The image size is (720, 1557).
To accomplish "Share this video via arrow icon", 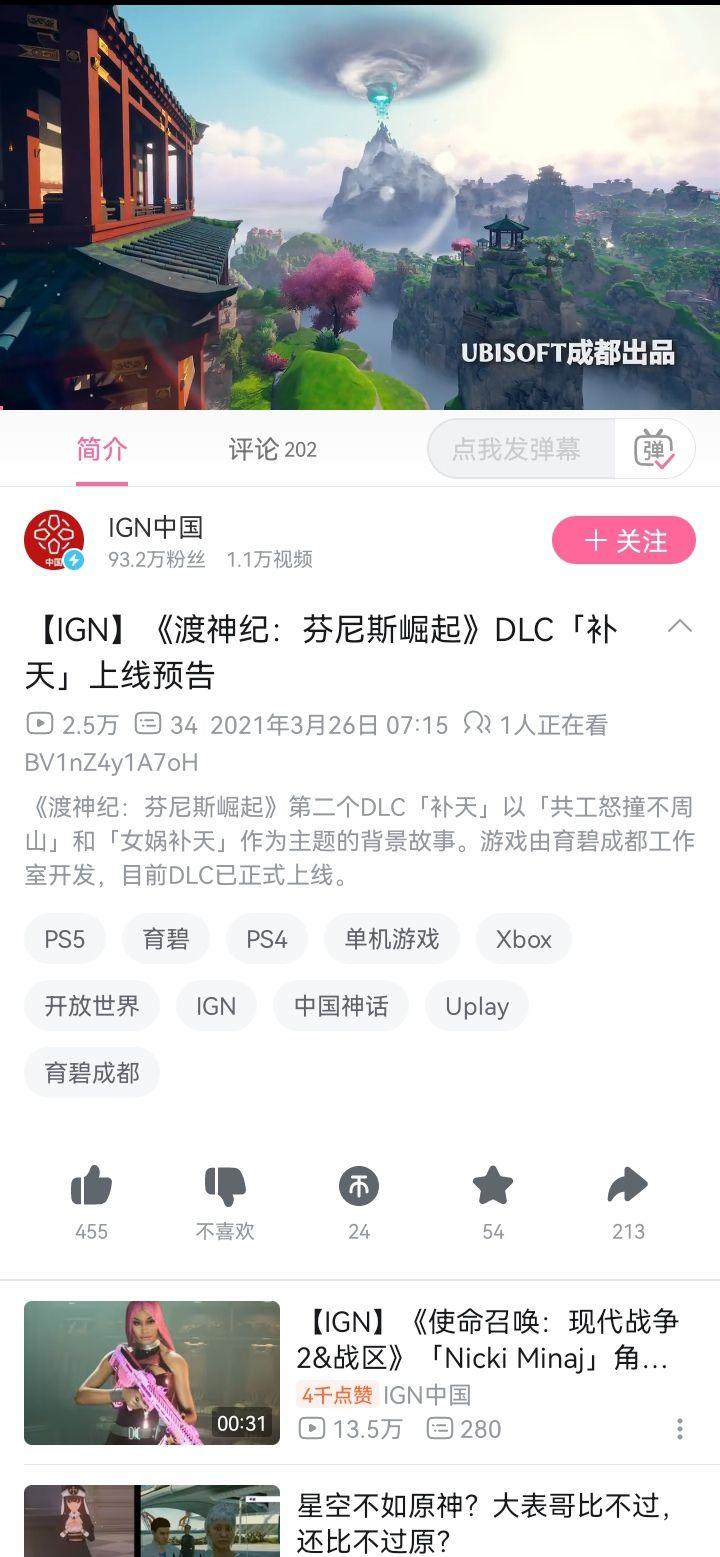I will pos(628,1188).
